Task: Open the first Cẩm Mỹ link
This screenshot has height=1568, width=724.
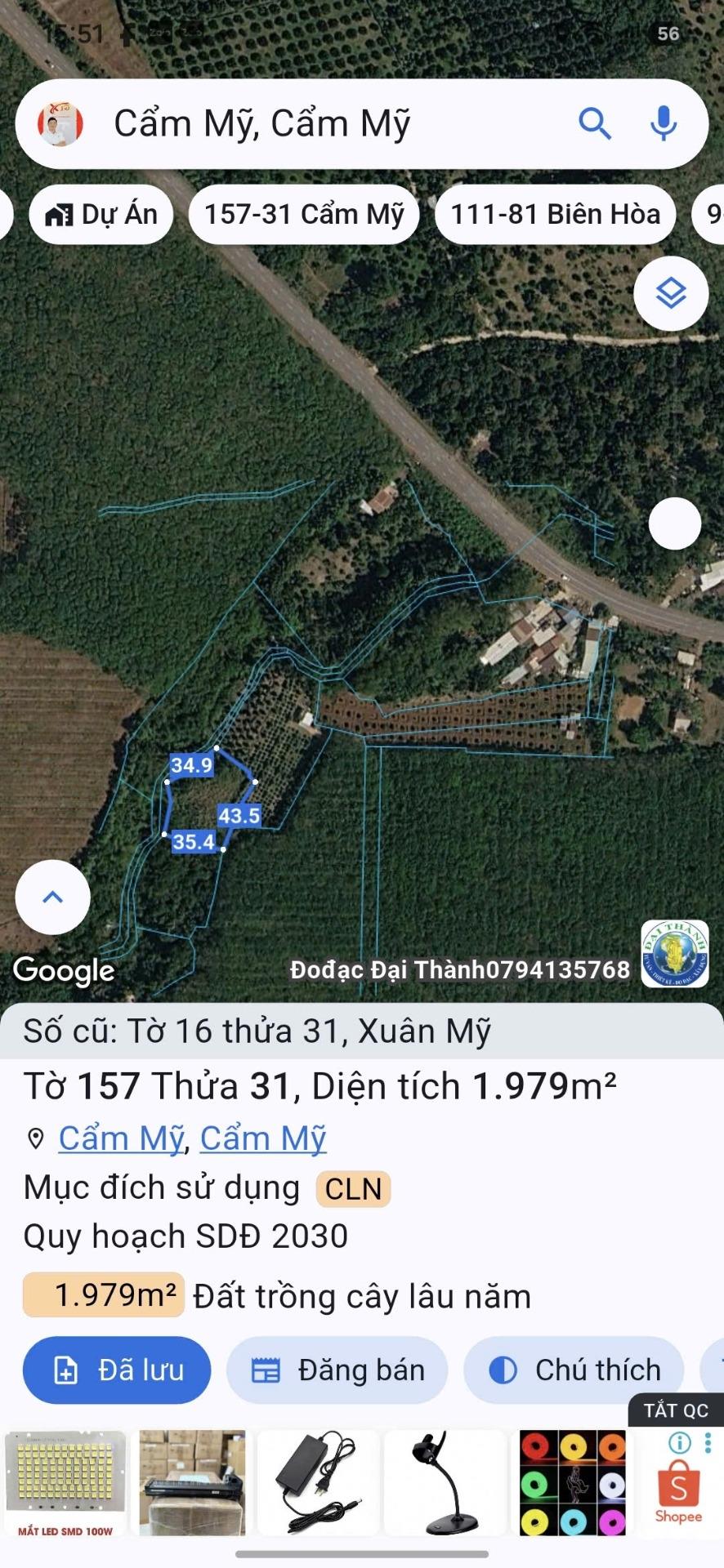Action: coord(122,1138)
